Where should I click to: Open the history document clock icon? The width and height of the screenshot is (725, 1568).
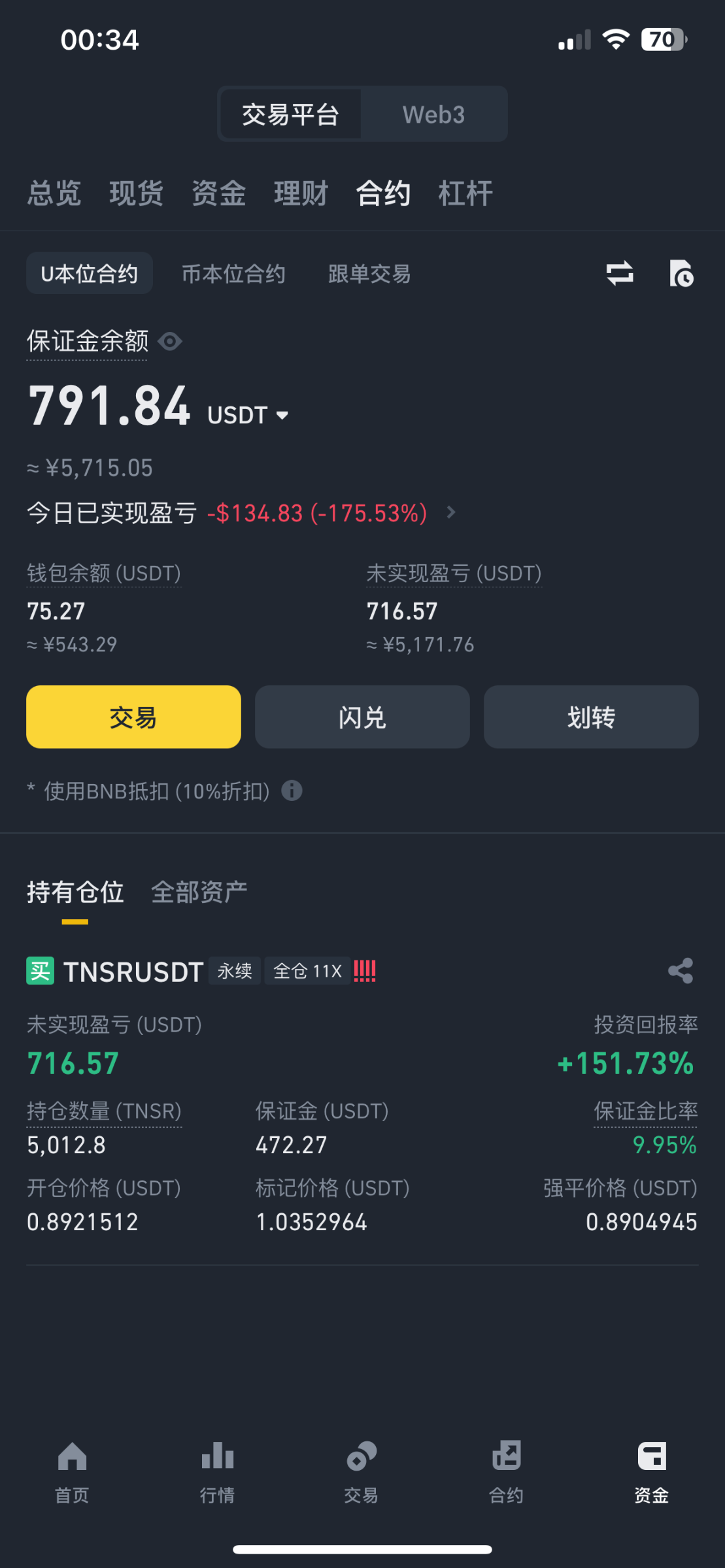tap(681, 273)
